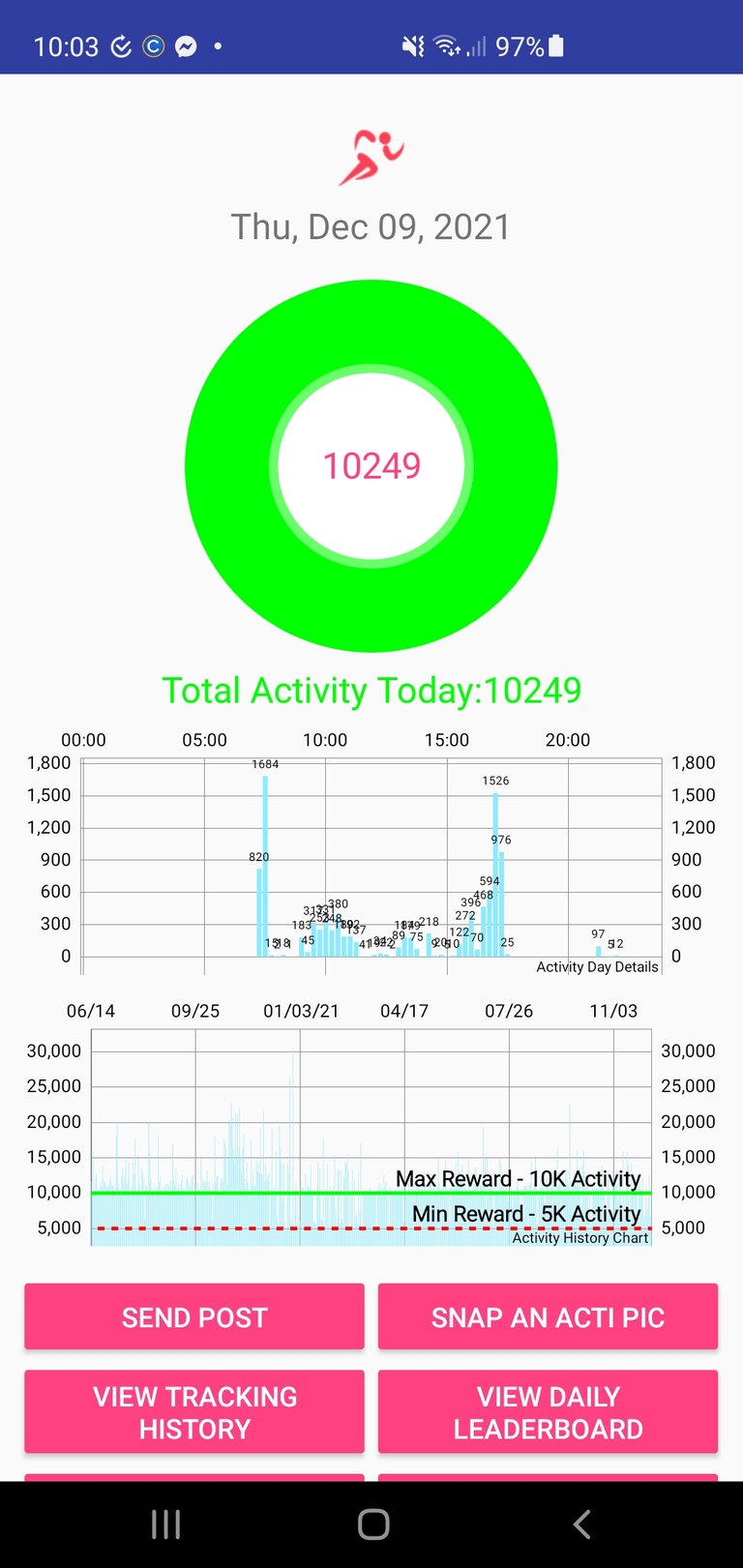This screenshot has width=743, height=1568.
Task: Go to the home screen
Action: (372, 1524)
